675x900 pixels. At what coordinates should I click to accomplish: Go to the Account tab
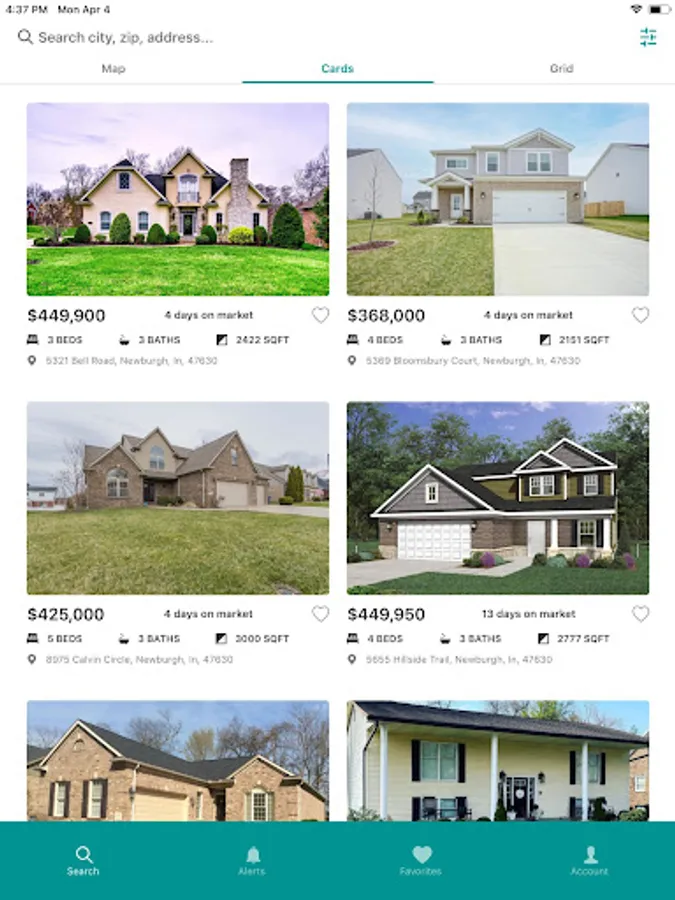[x=589, y=860]
